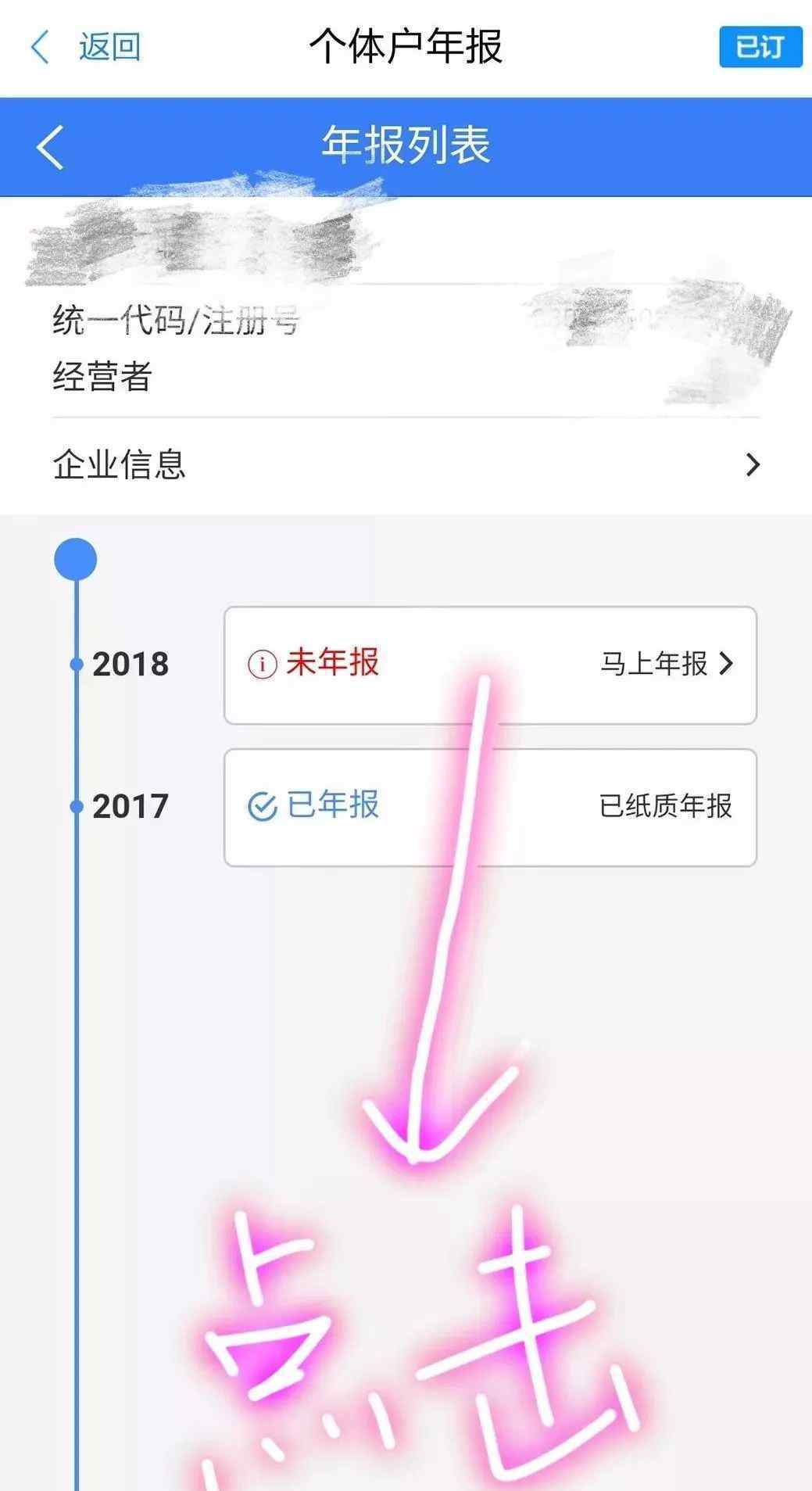Tap the 已订 button
This screenshot has width=812, height=1491.
click(760, 47)
